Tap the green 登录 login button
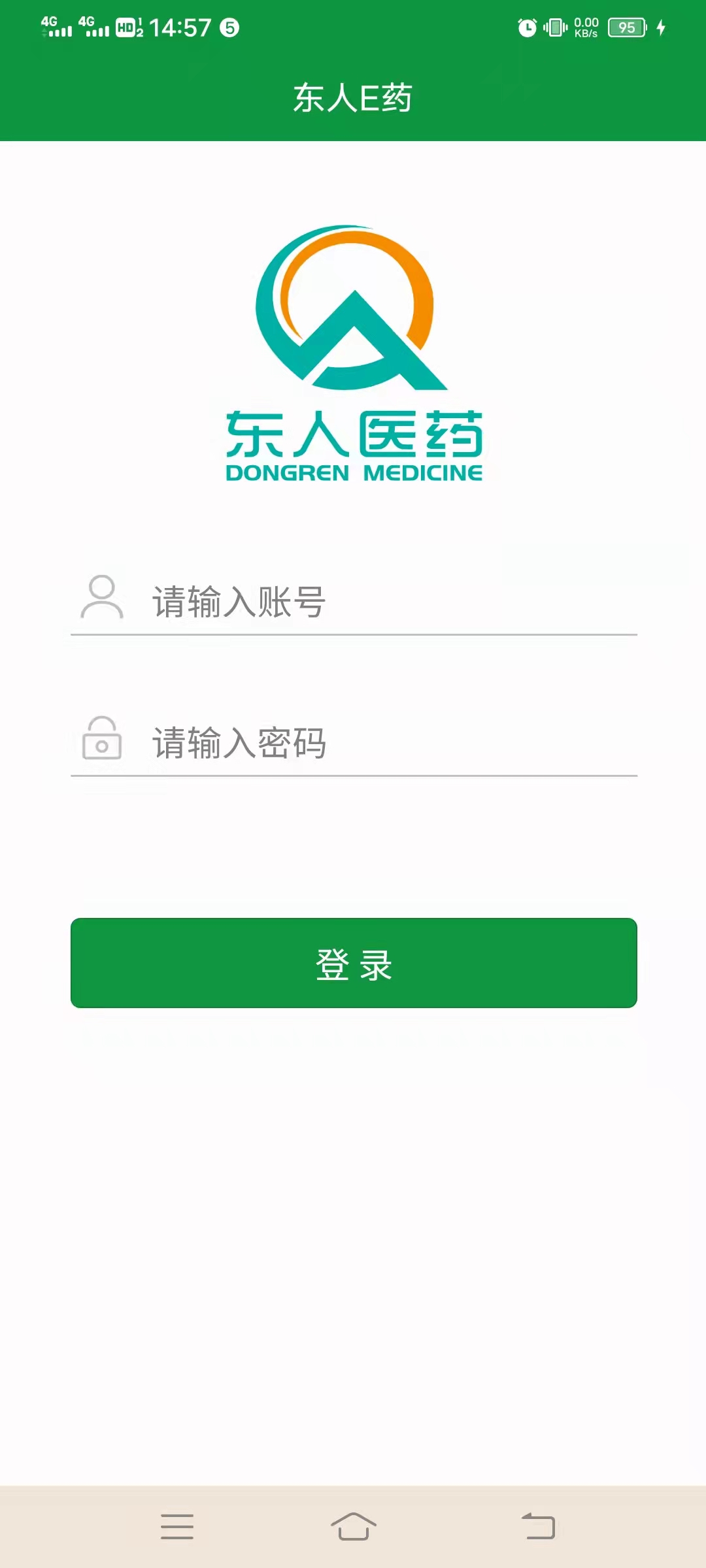 tap(354, 963)
